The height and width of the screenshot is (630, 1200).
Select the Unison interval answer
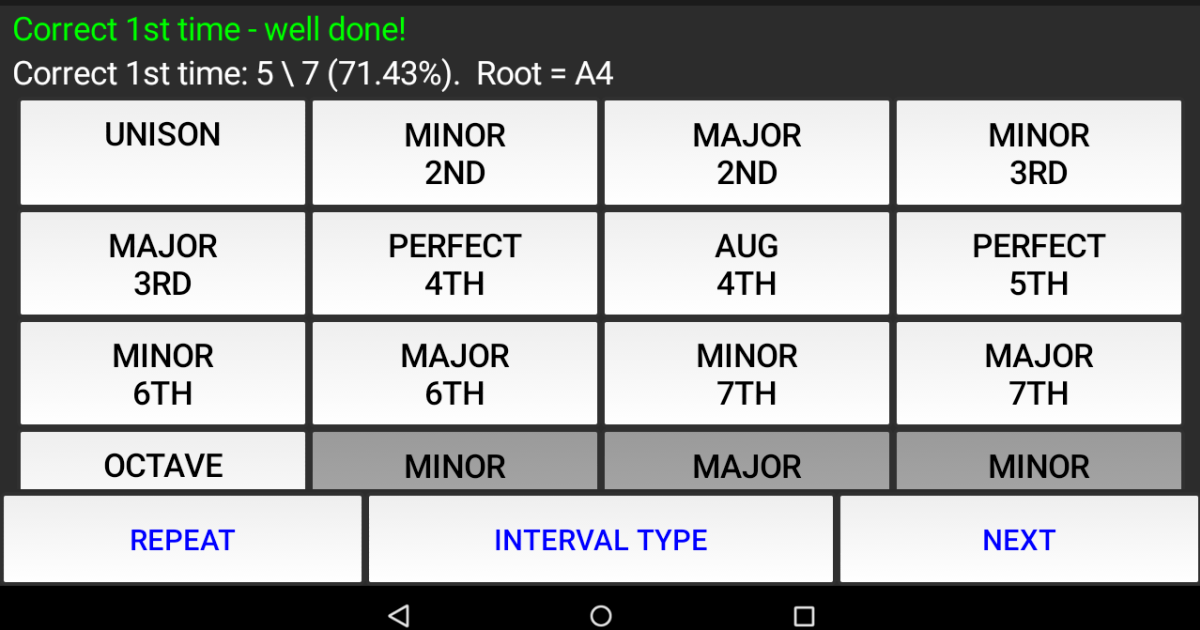[163, 152]
